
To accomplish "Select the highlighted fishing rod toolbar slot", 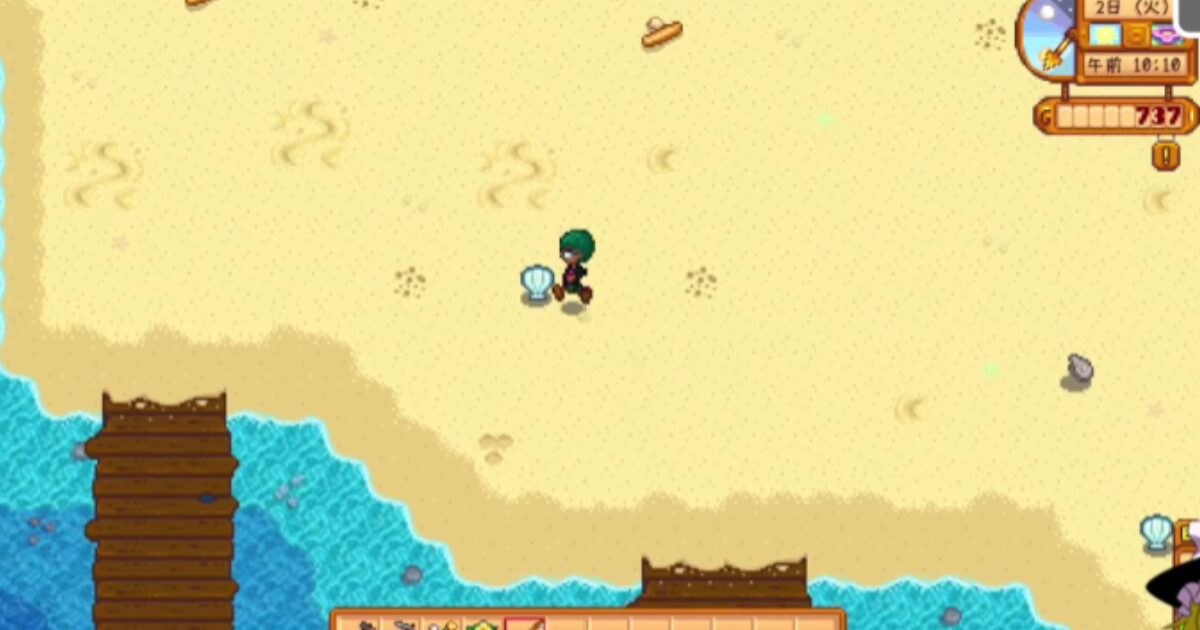I will (524, 624).
